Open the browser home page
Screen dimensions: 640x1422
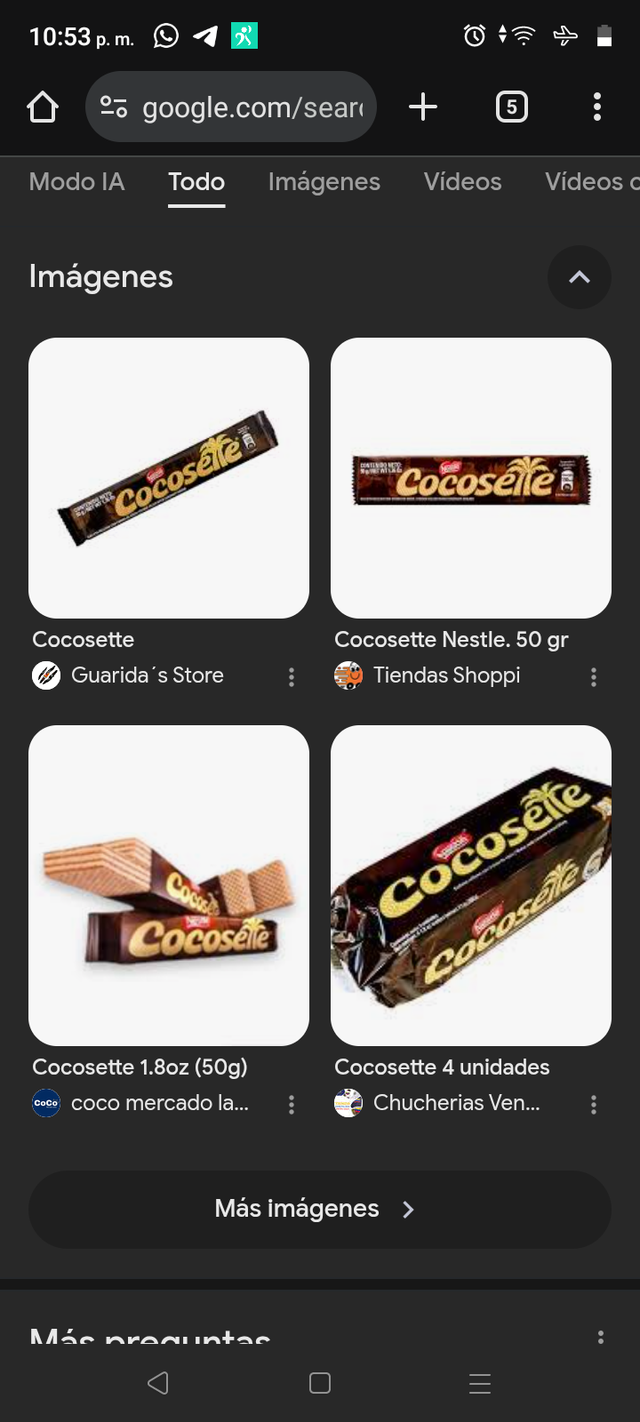coord(43,107)
